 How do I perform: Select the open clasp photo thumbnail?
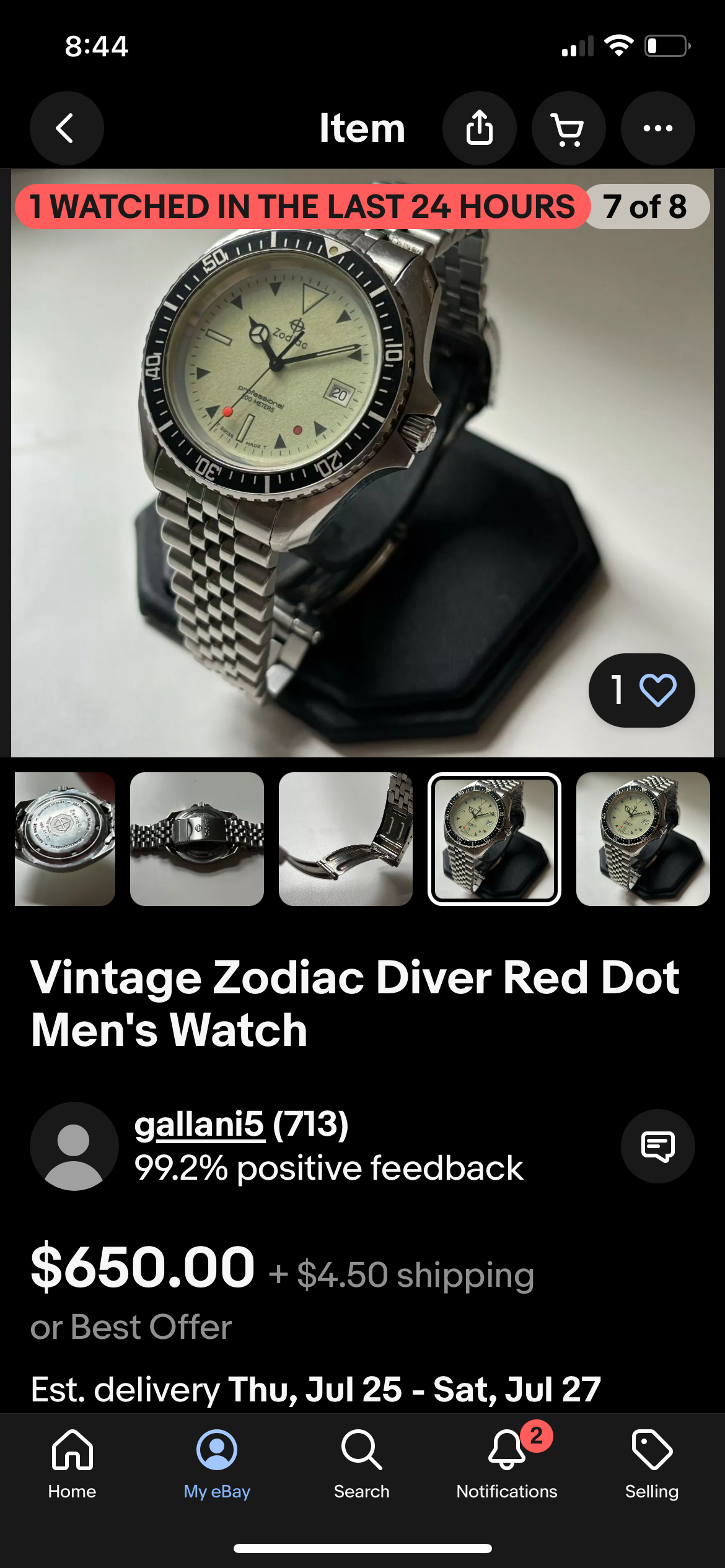pos(346,838)
